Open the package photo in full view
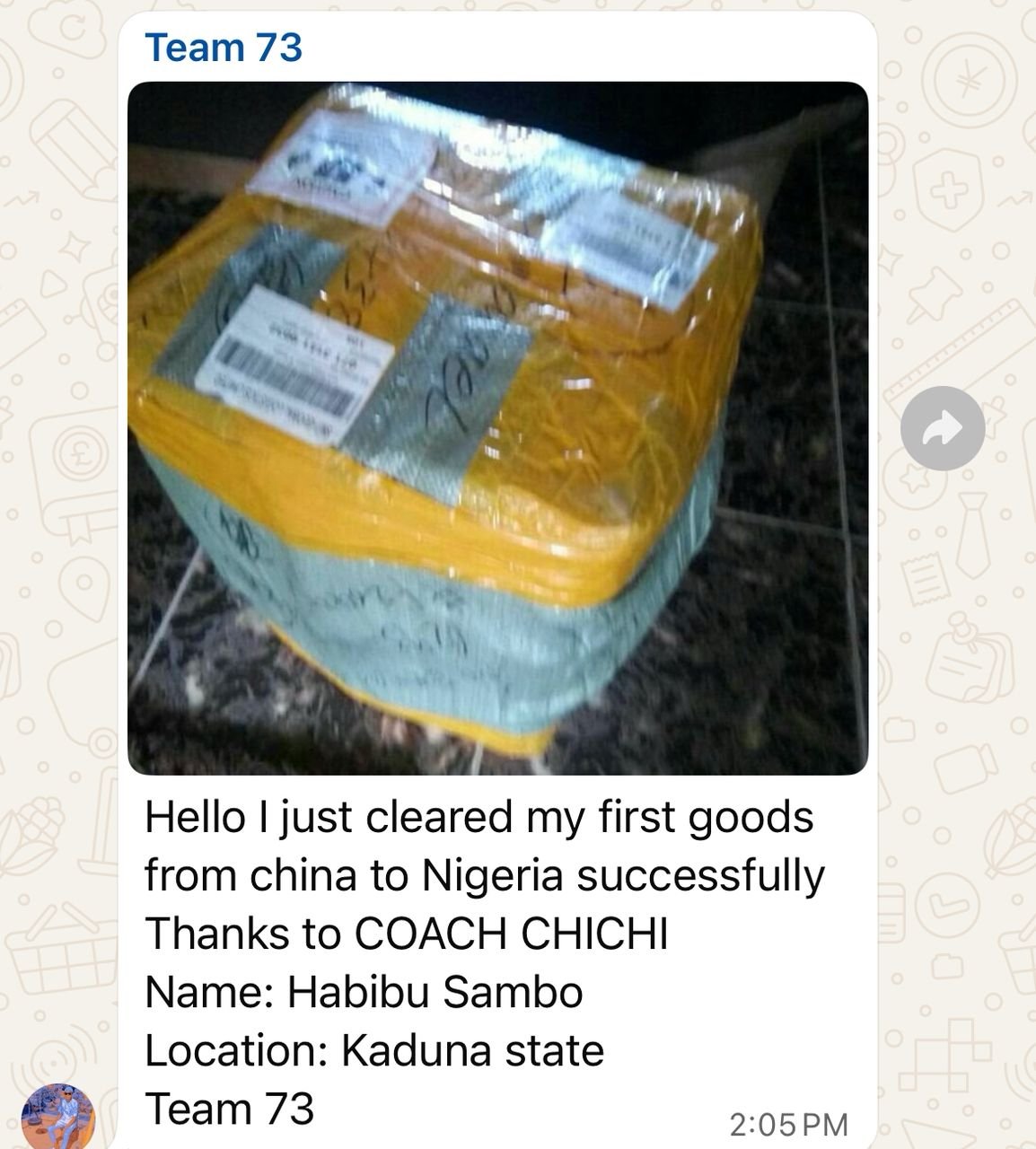This screenshot has width=1036, height=1149. [x=497, y=428]
